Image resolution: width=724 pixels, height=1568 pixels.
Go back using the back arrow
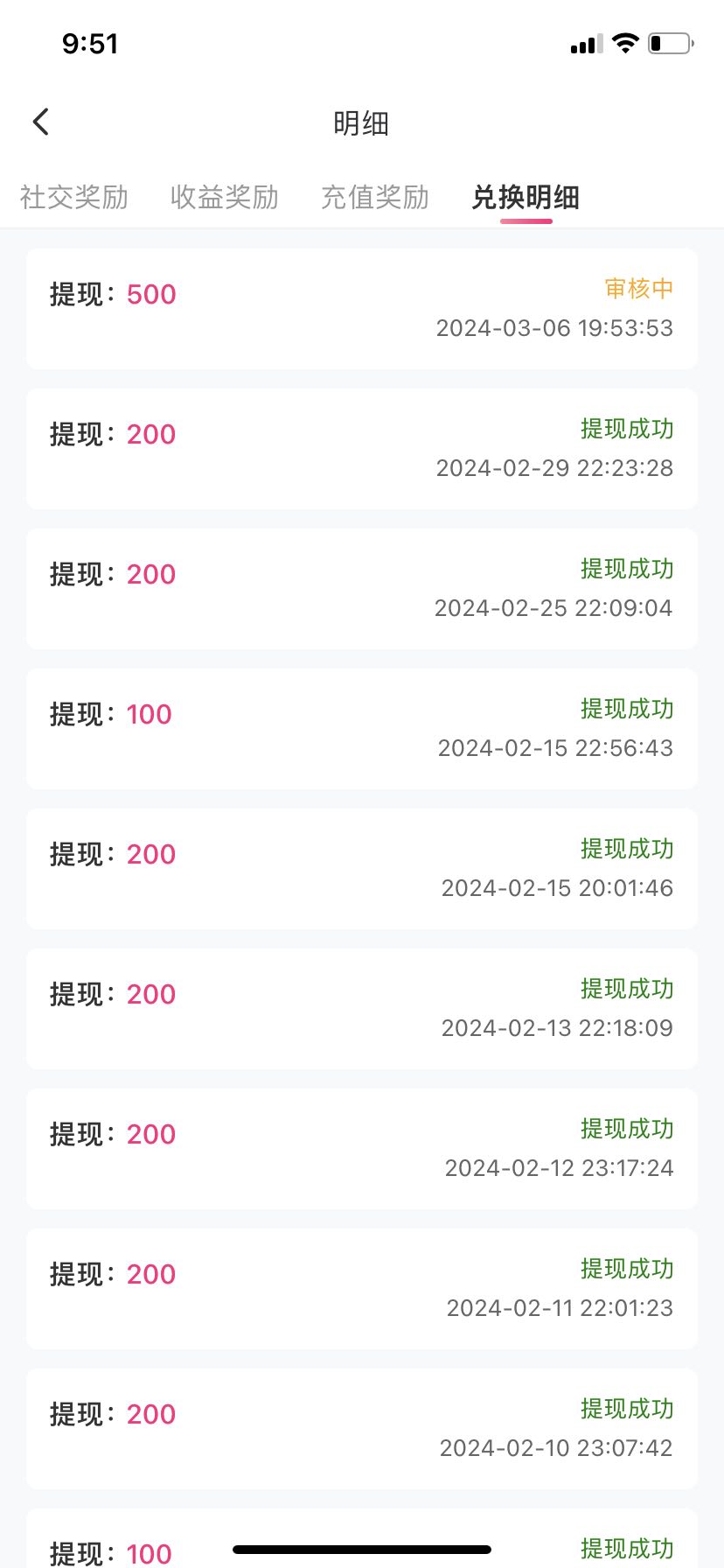pyautogui.click(x=40, y=122)
